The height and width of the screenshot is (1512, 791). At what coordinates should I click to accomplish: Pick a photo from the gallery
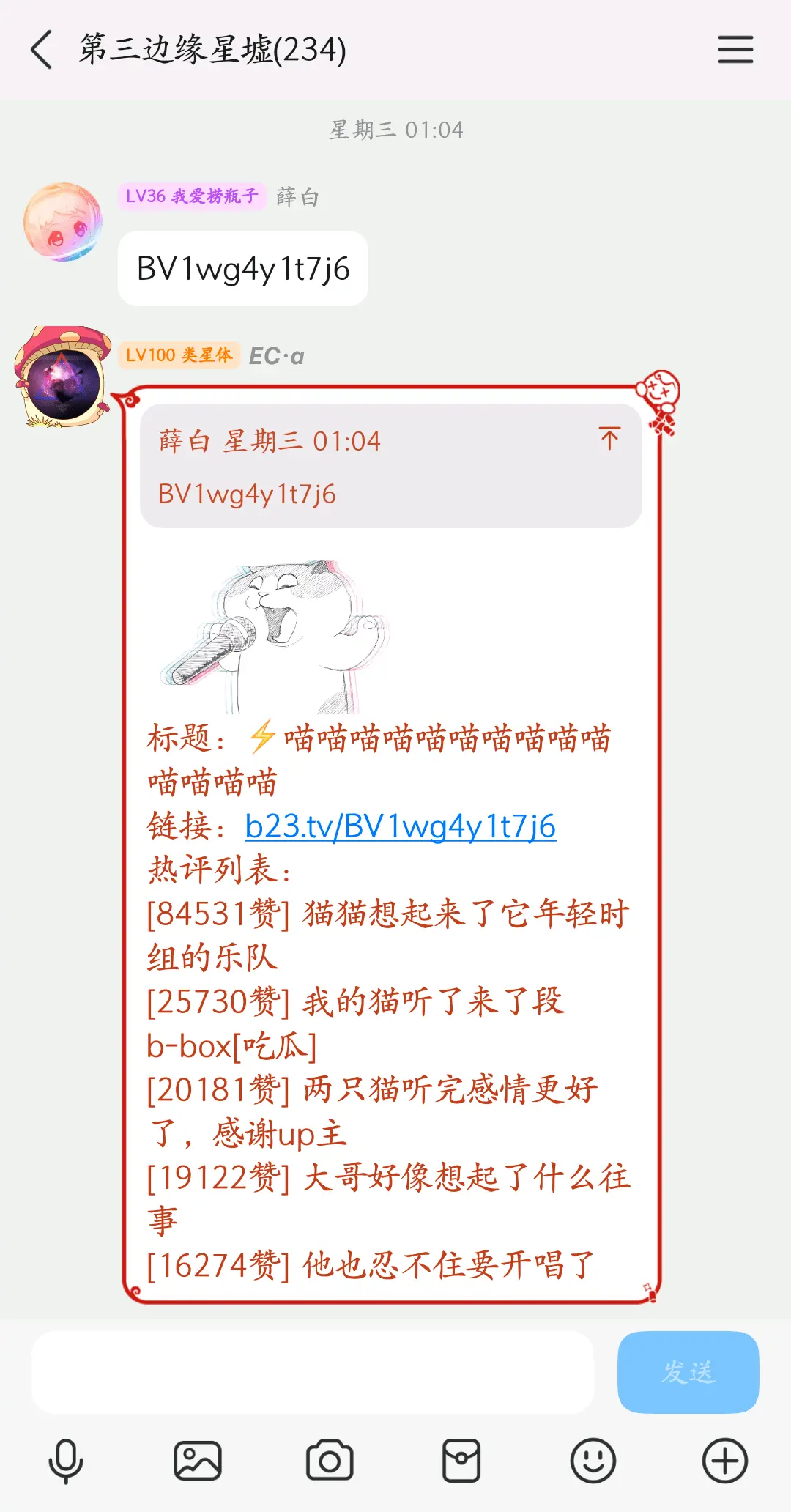pos(198,1461)
